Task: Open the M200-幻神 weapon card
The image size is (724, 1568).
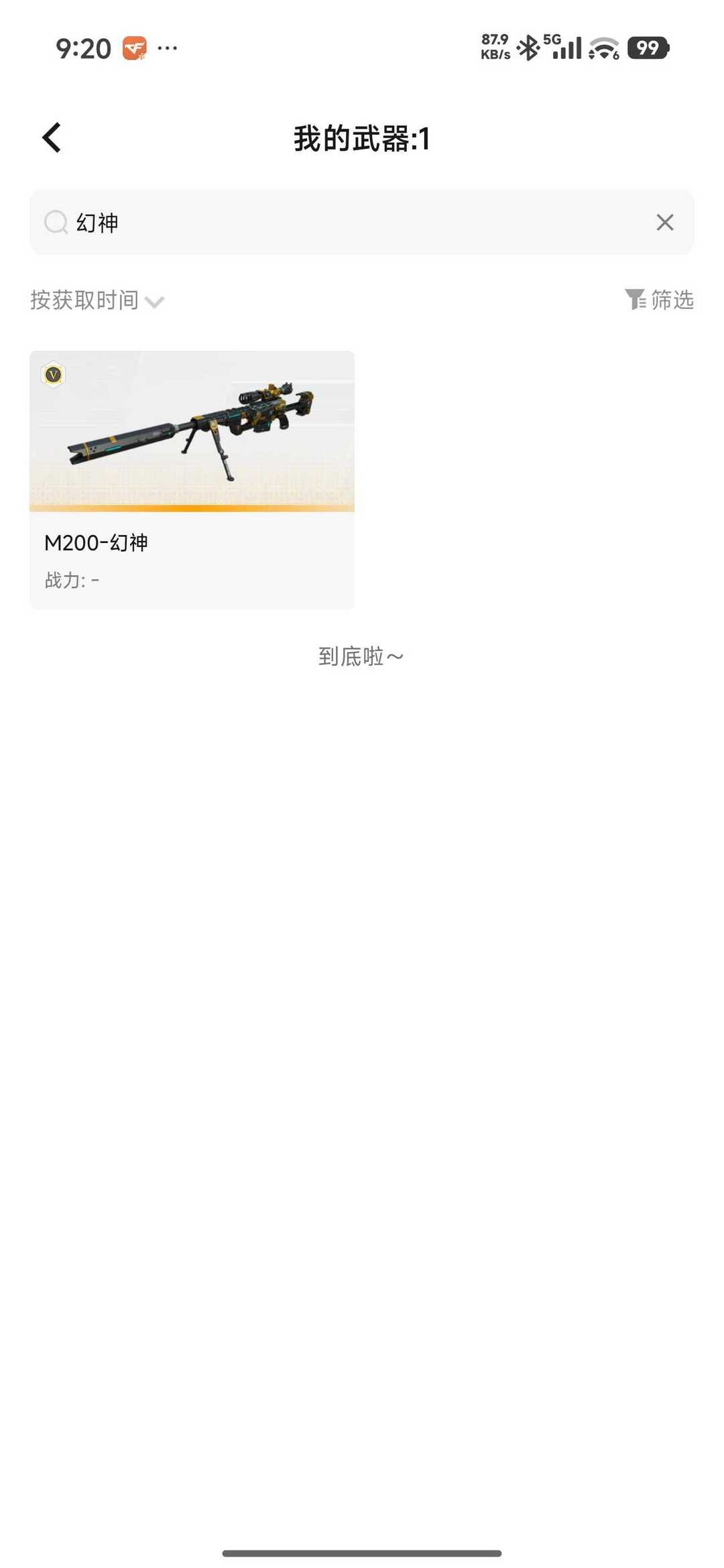Action: pyautogui.click(x=192, y=480)
